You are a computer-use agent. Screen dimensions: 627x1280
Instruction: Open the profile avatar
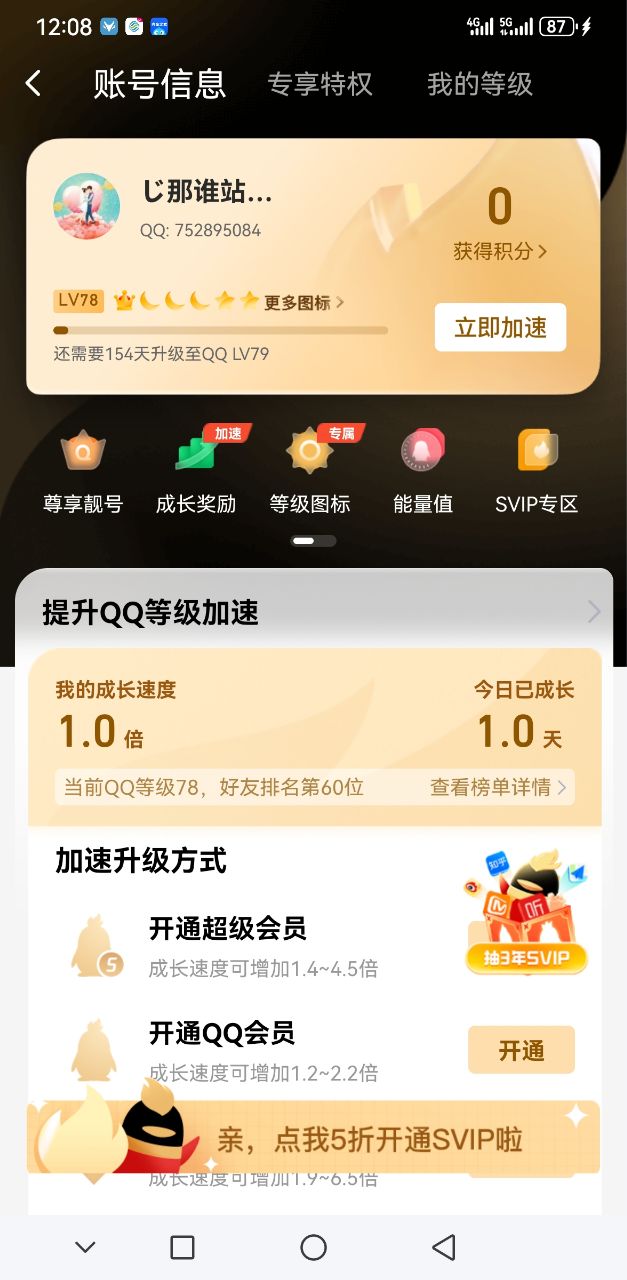click(87, 207)
